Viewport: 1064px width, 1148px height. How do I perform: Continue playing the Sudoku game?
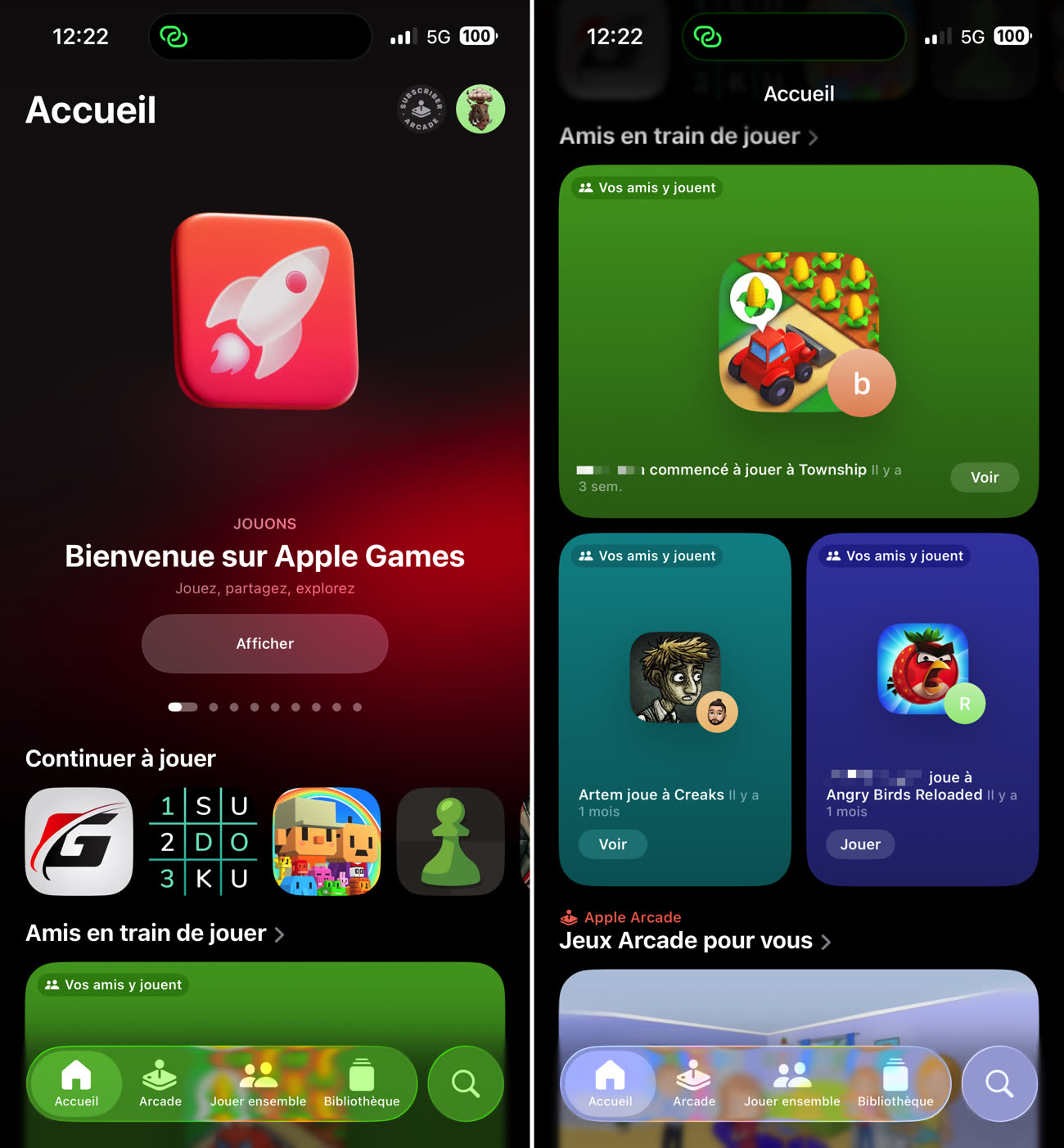click(x=203, y=841)
